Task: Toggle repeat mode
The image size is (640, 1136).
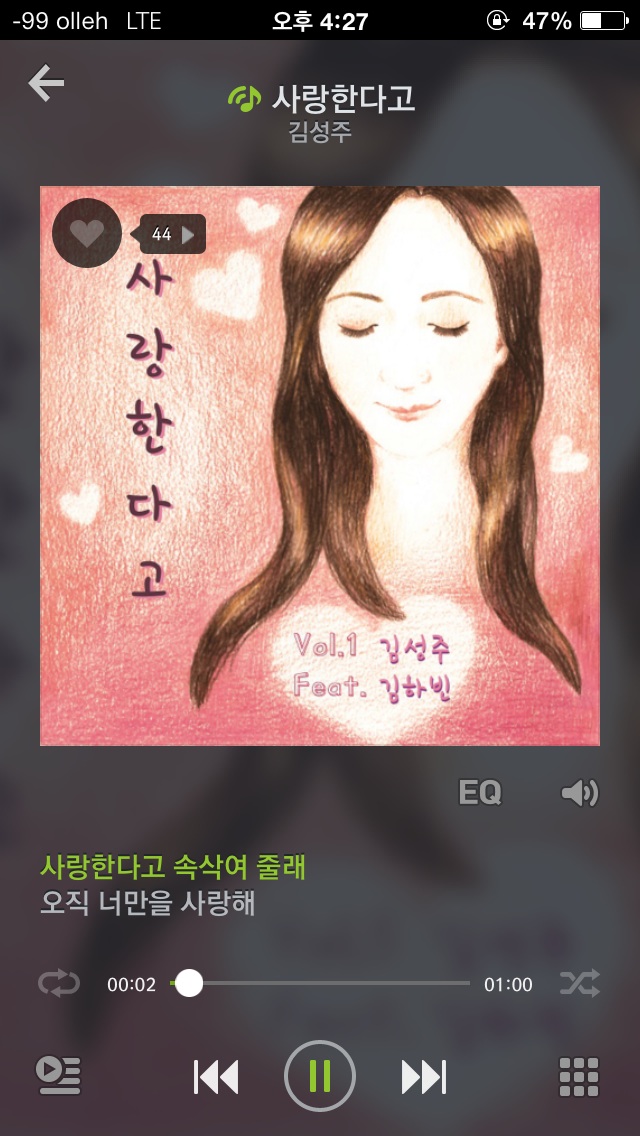Action: click(x=58, y=984)
